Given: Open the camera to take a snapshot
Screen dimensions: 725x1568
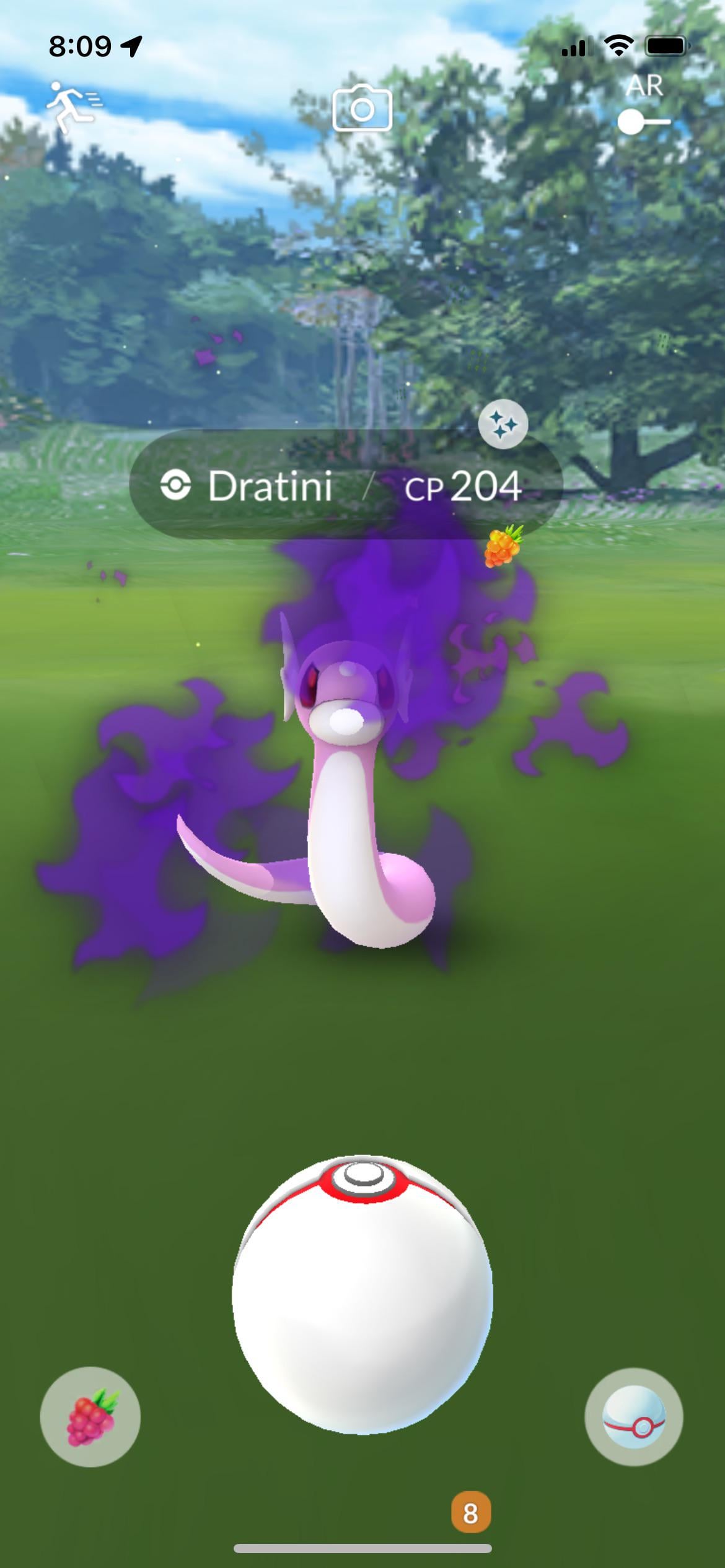Looking at the screenshot, I should coord(362,109).
